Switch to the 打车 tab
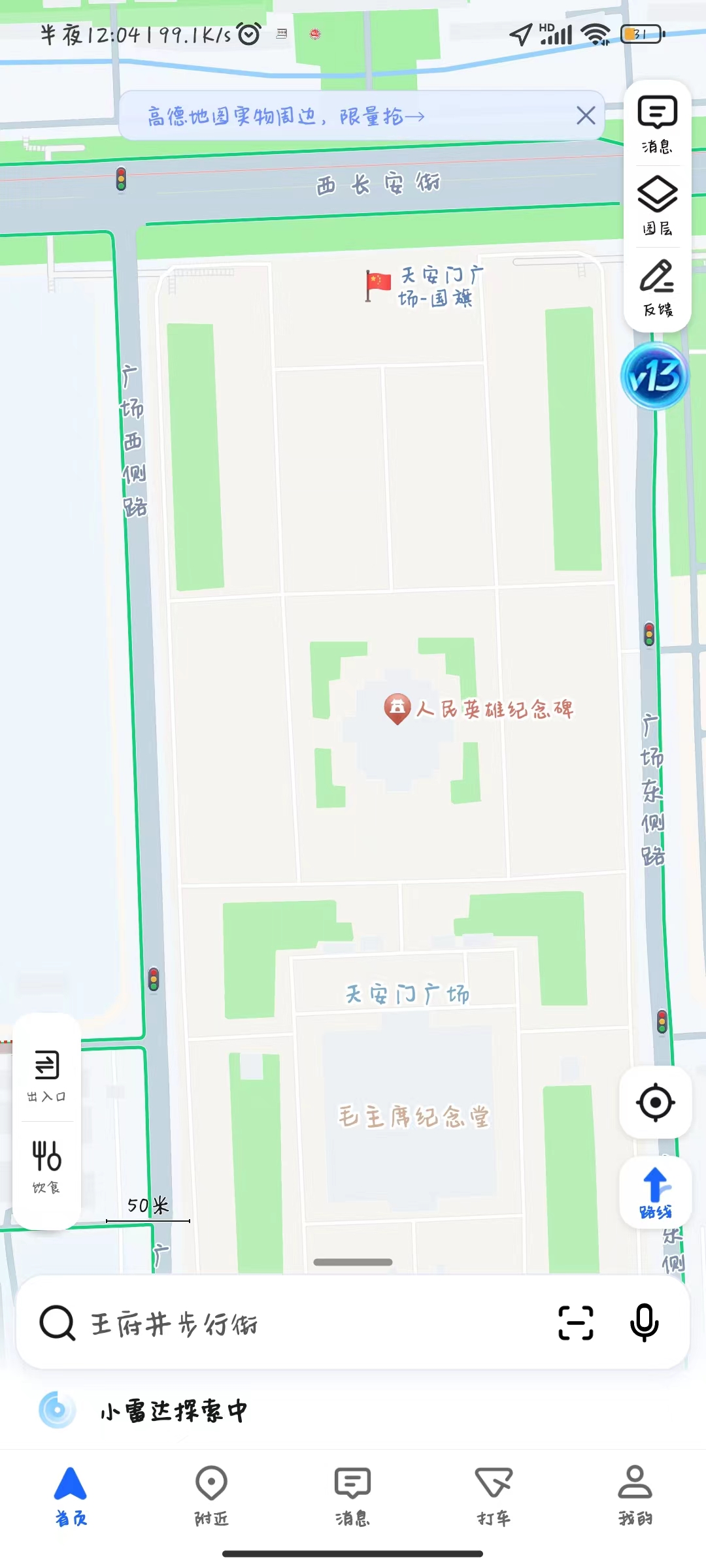 494,1496
